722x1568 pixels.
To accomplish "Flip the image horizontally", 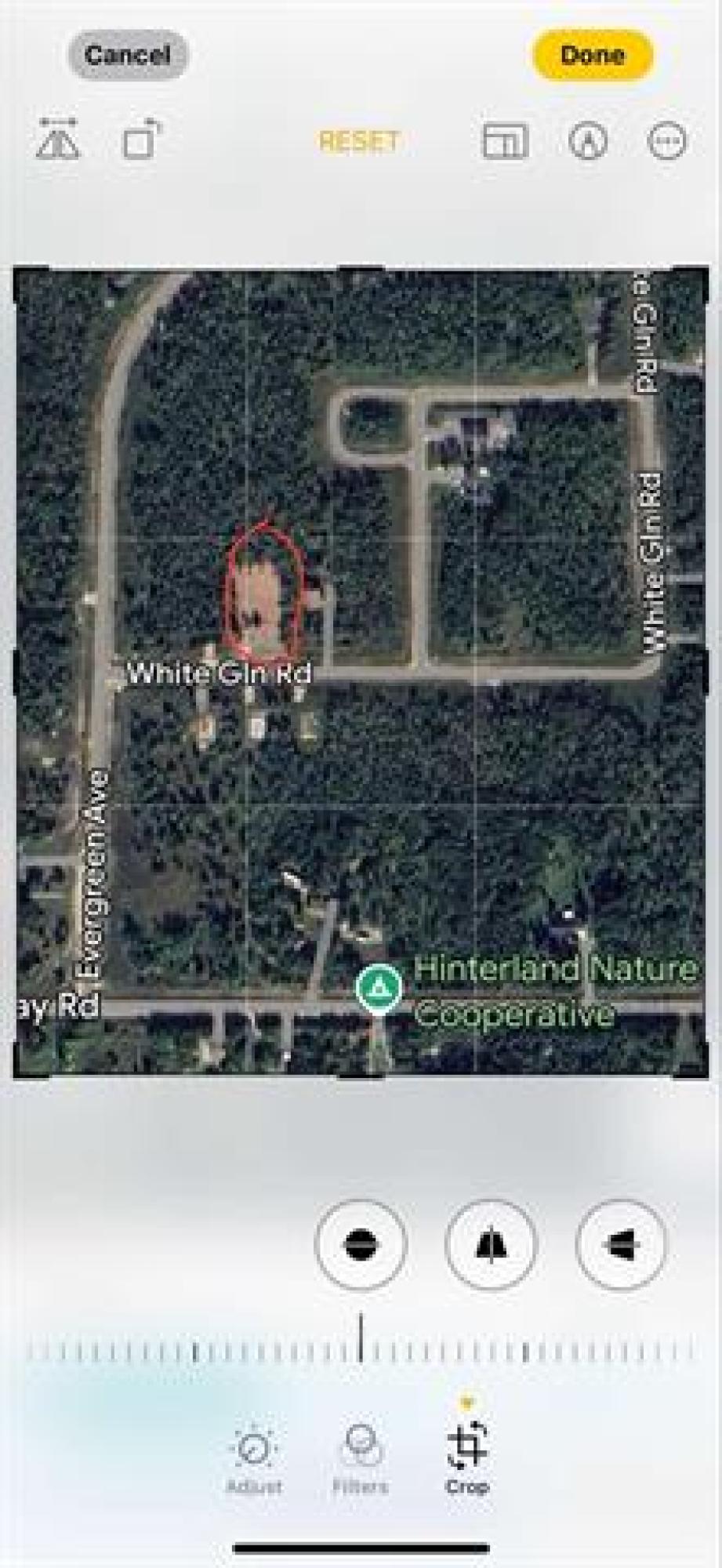I will point(58,140).
